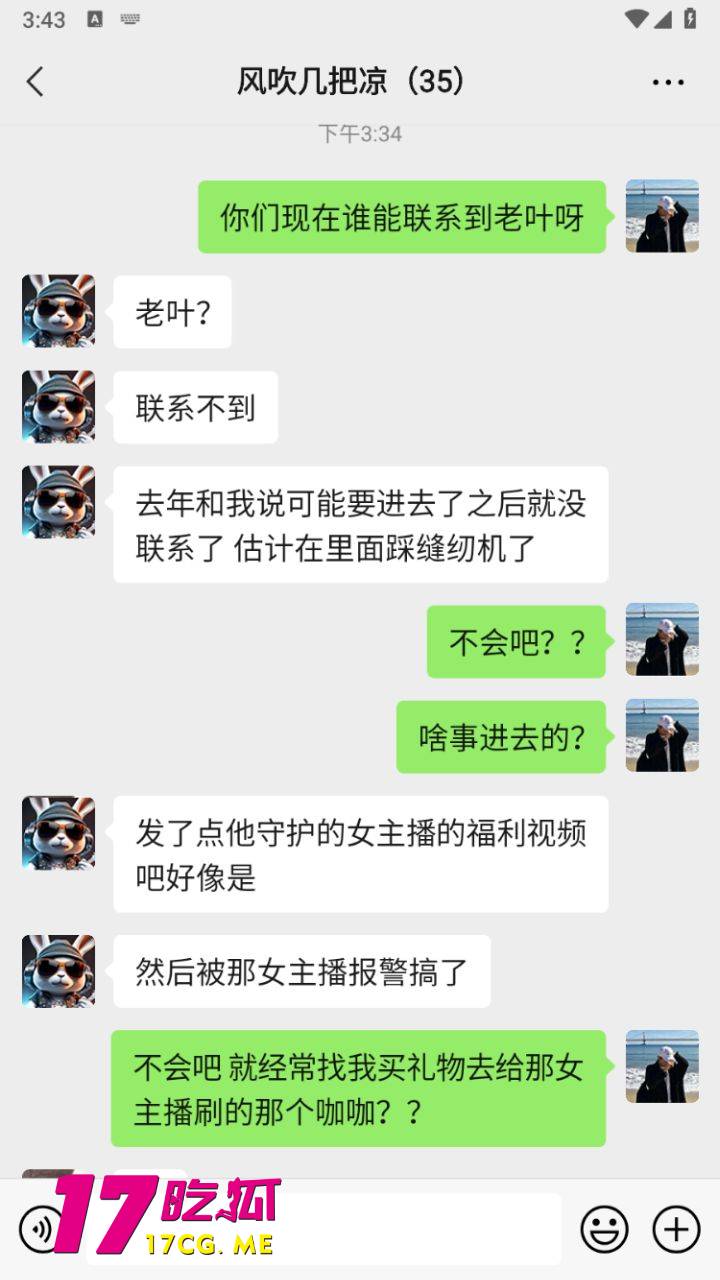Switch to voice message input
Screen dimensions: 720x1280
point(38,1229)
